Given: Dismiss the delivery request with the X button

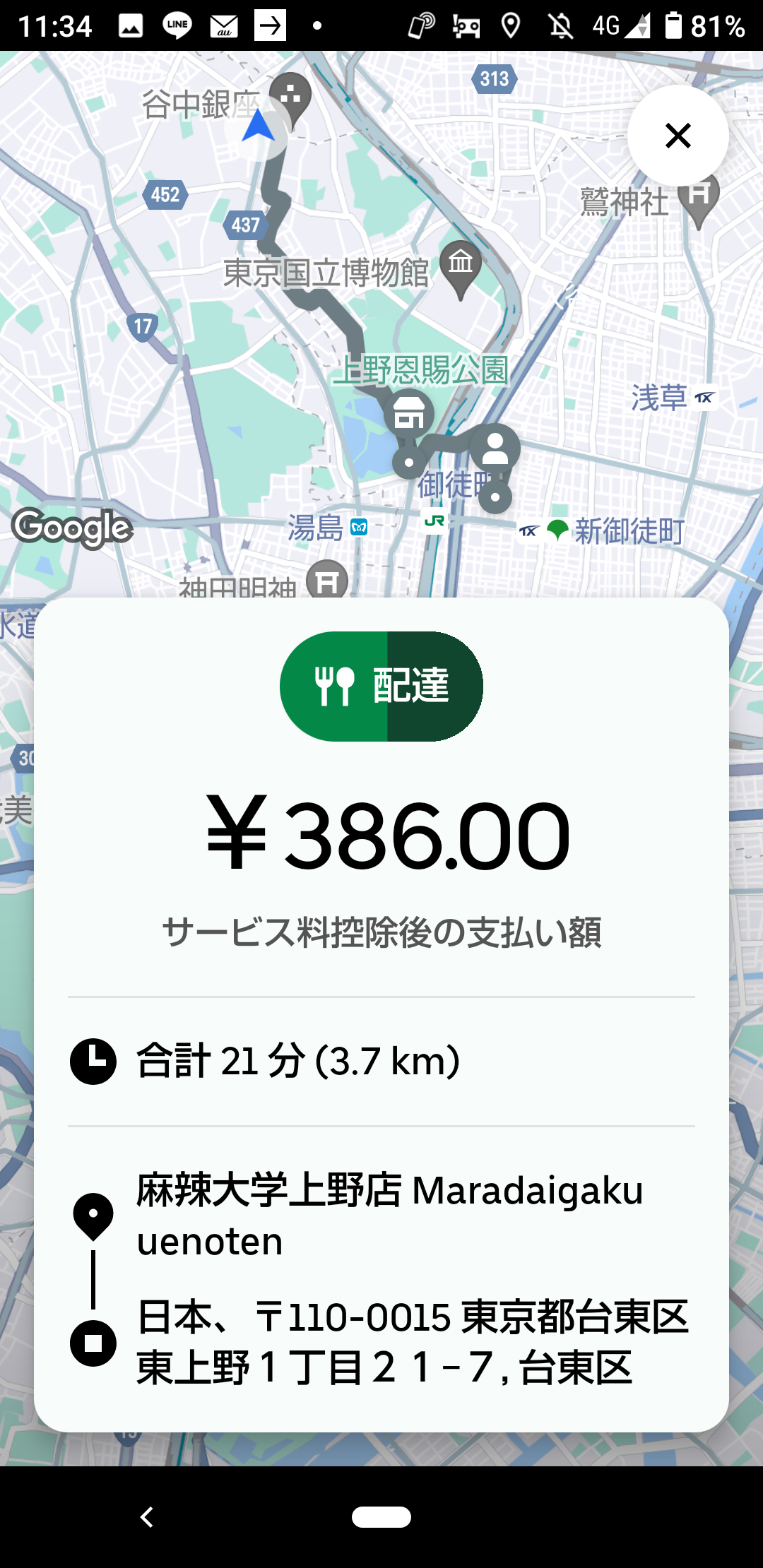Looking at the screenshot, I should click(678, 136).
